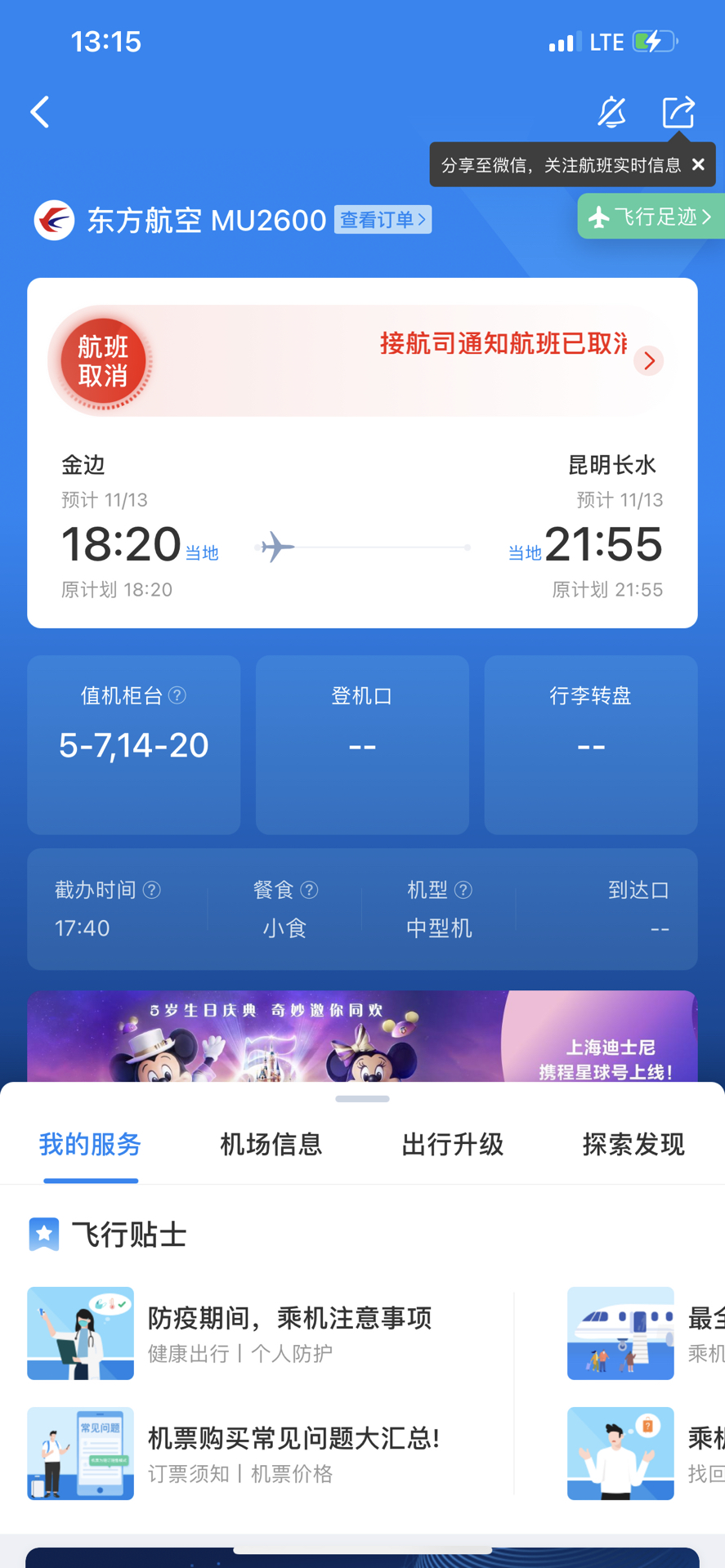View the flight cancellation notice details
The image size is (725, 1568).
coord(649,360)
